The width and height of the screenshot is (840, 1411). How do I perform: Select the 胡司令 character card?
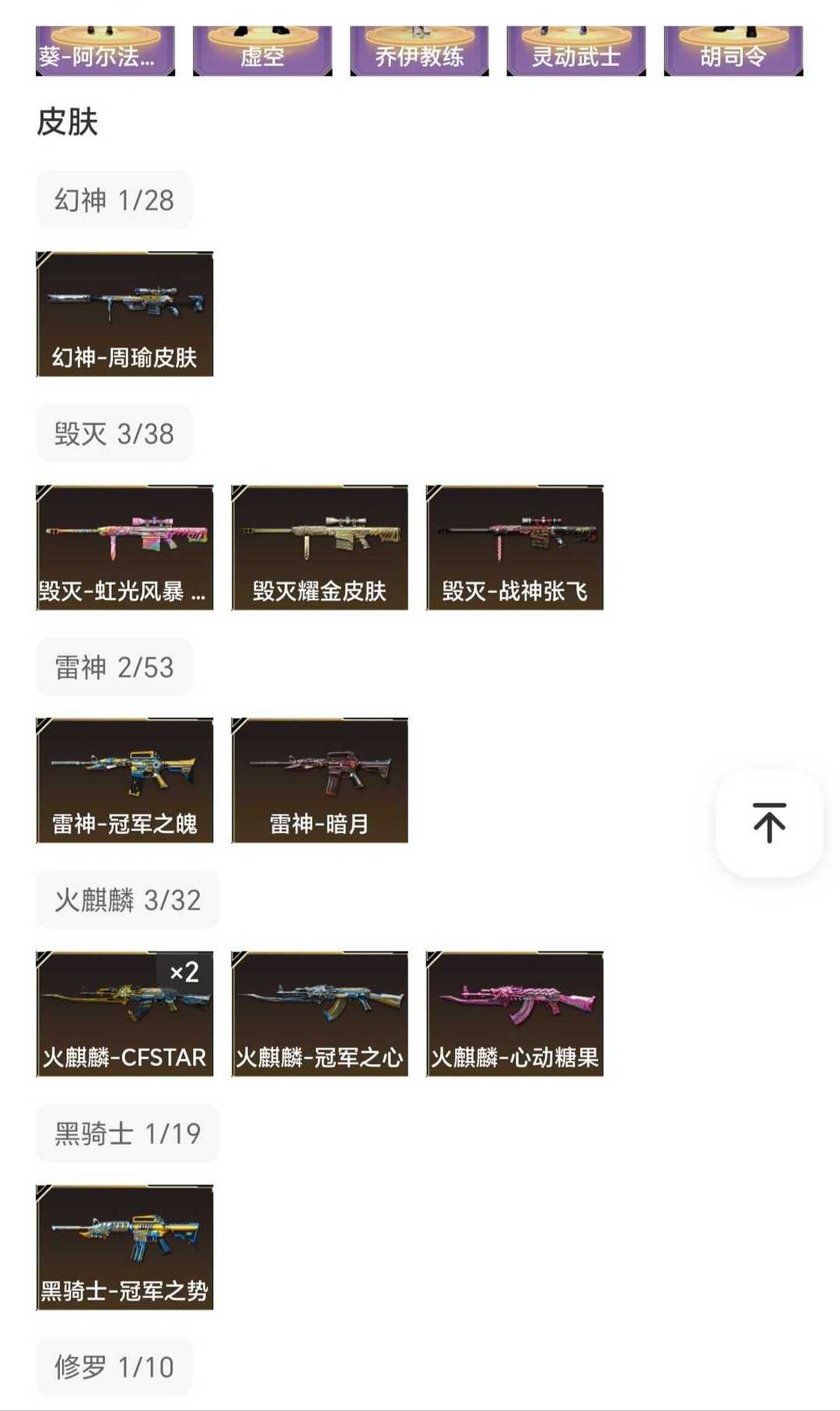click(x=733, y=51)
